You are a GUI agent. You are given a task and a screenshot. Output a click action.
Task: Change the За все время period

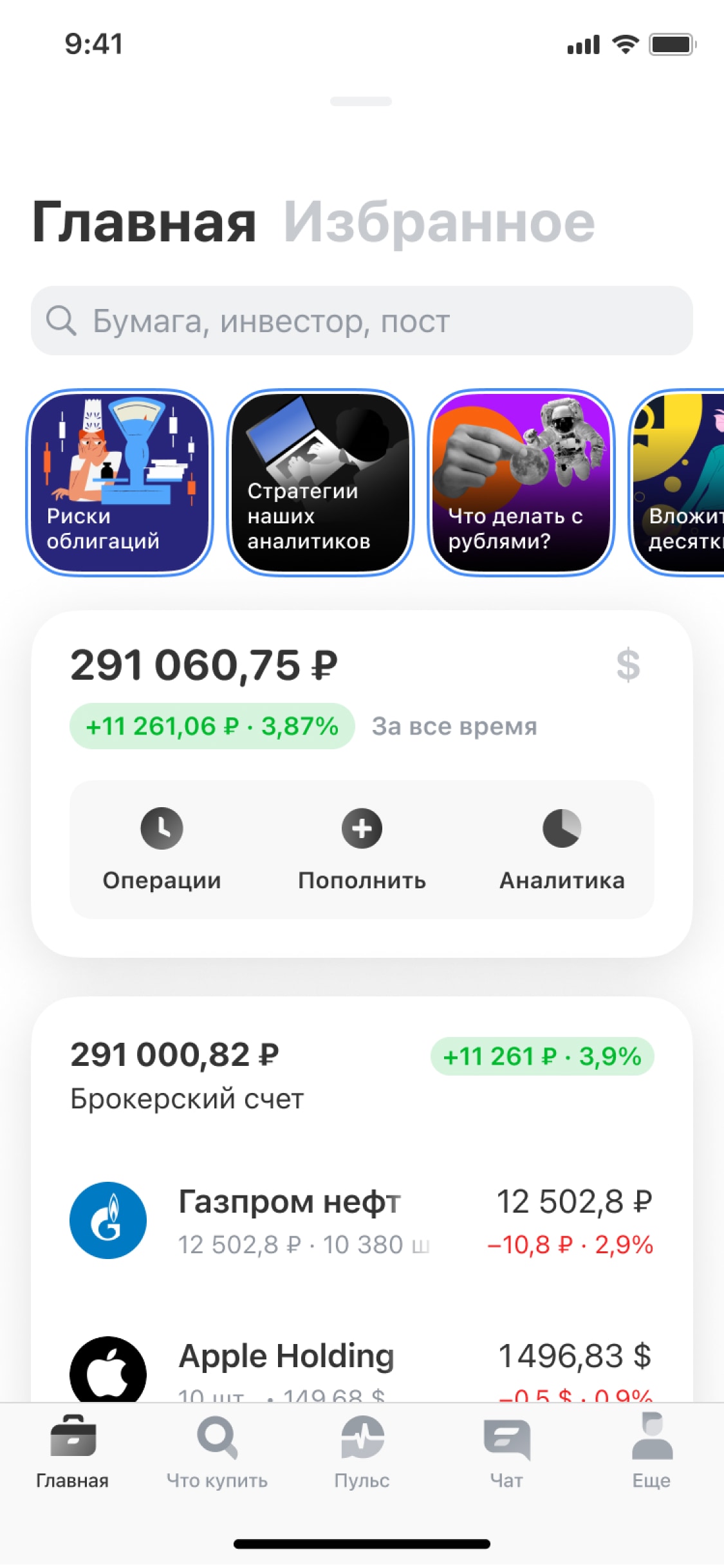coord(454,726)
